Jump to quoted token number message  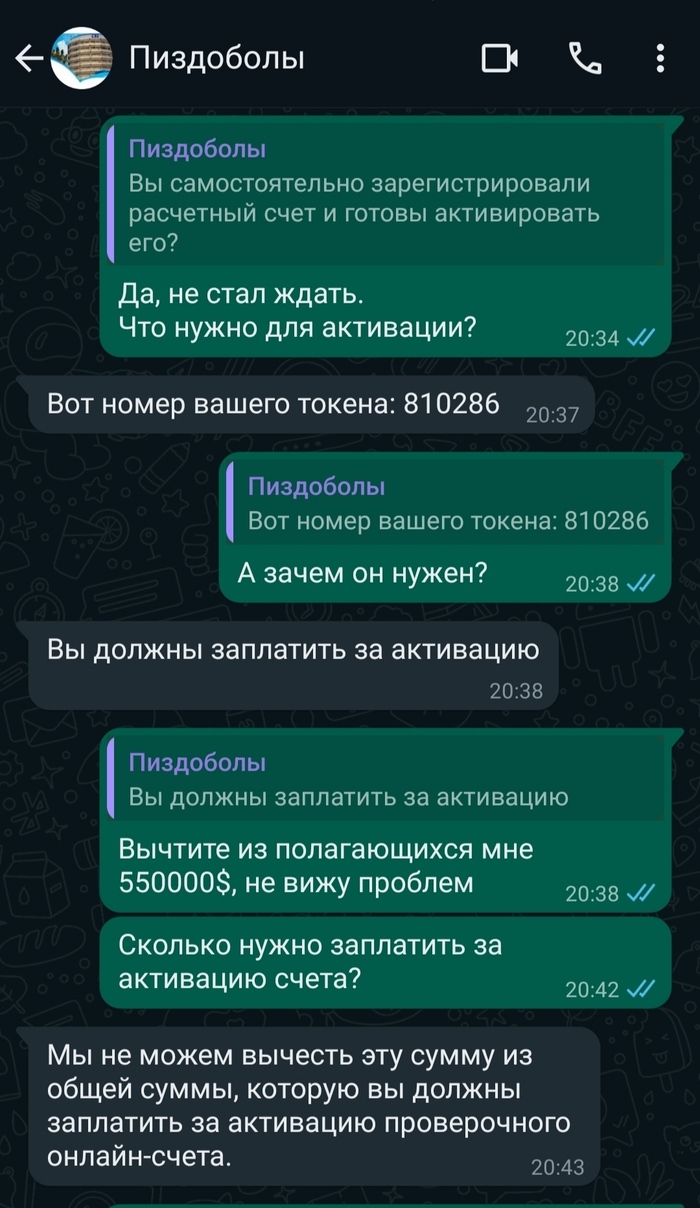coord(445,504)
